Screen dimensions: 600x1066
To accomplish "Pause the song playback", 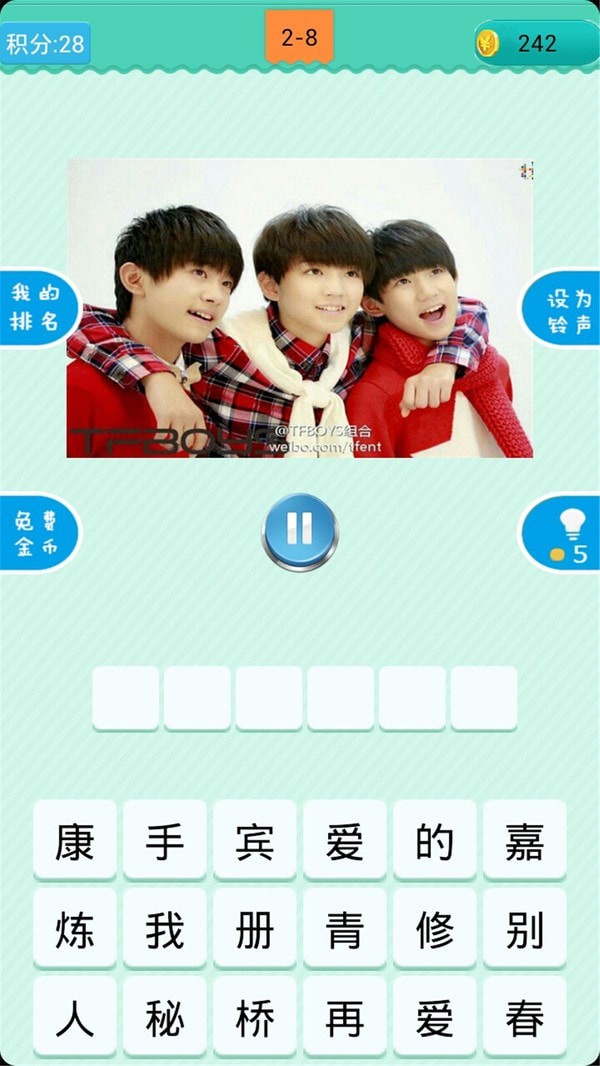I will coord(300,531).
